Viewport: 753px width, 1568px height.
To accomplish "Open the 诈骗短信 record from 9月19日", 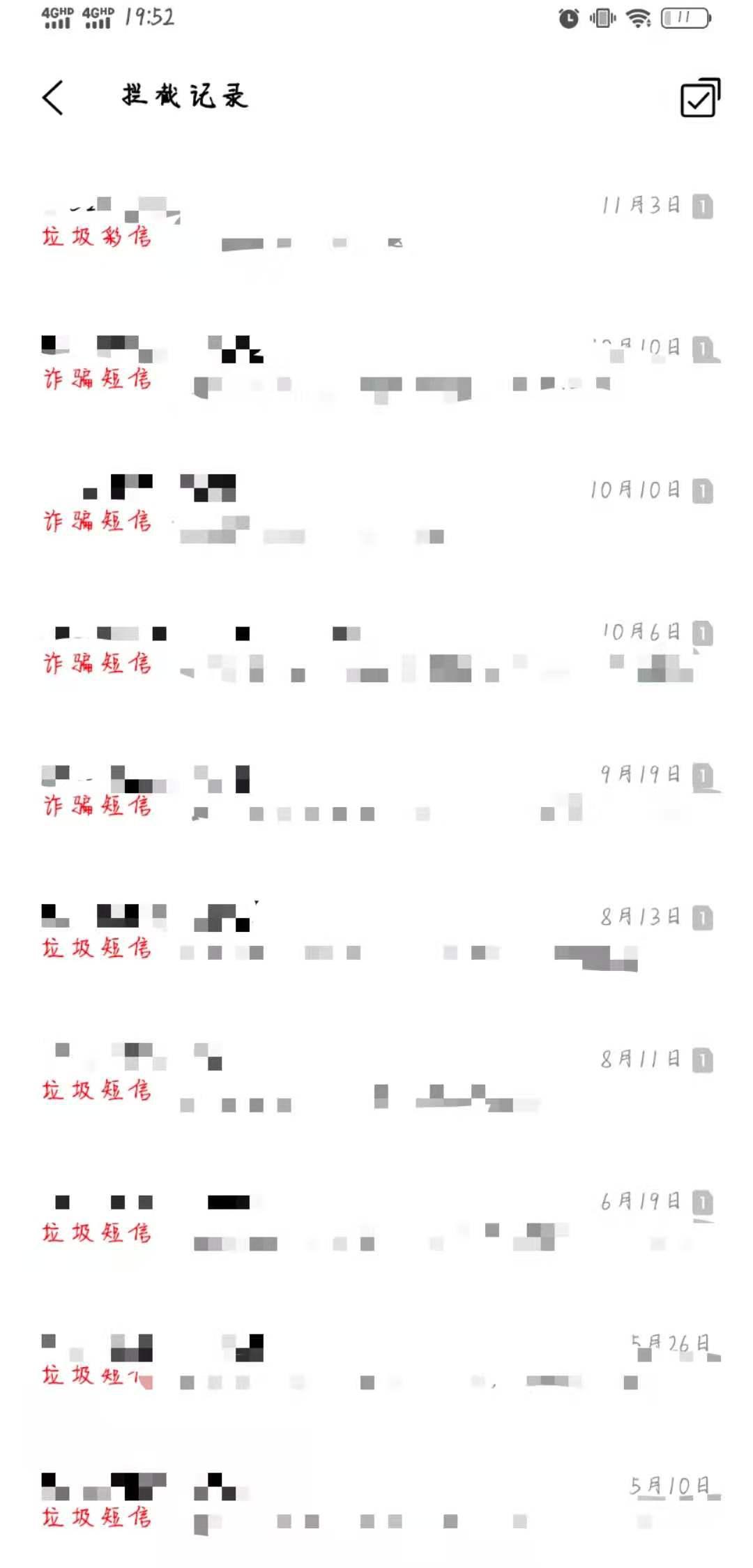I will 376,792.
